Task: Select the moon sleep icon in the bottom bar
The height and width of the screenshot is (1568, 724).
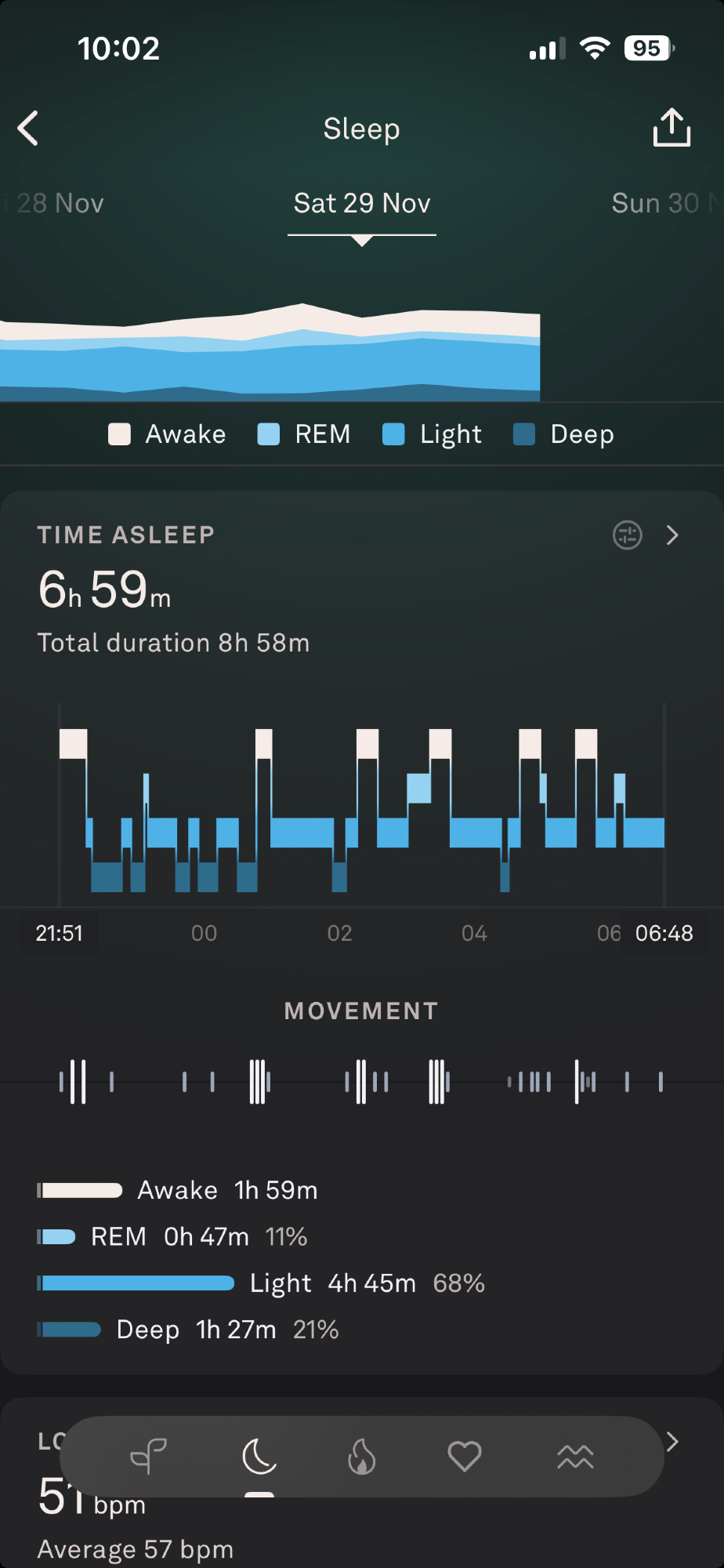Action: pyautogui.click(x=259, y=1457)
